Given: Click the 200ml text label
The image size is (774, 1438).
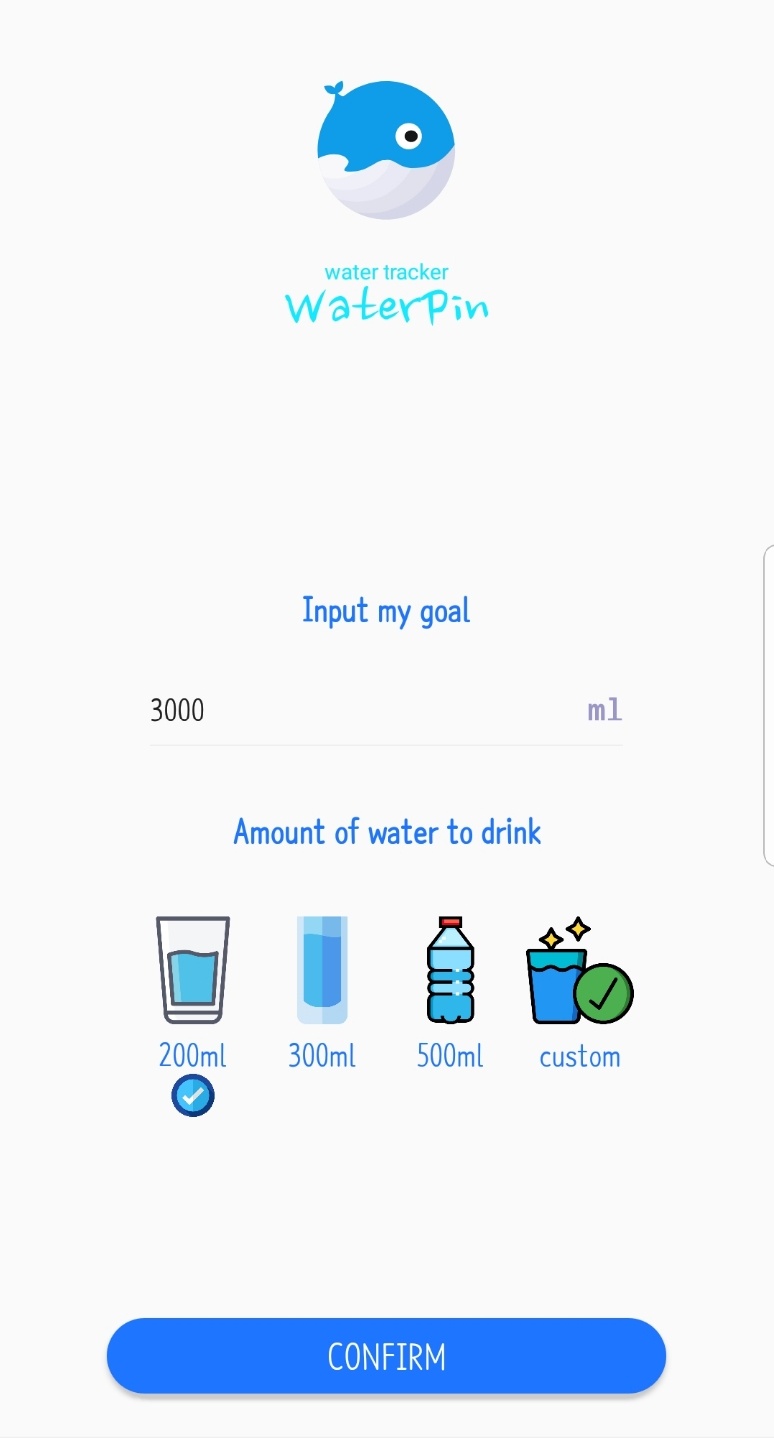Looking at the screenshot, I should 192,1055.
